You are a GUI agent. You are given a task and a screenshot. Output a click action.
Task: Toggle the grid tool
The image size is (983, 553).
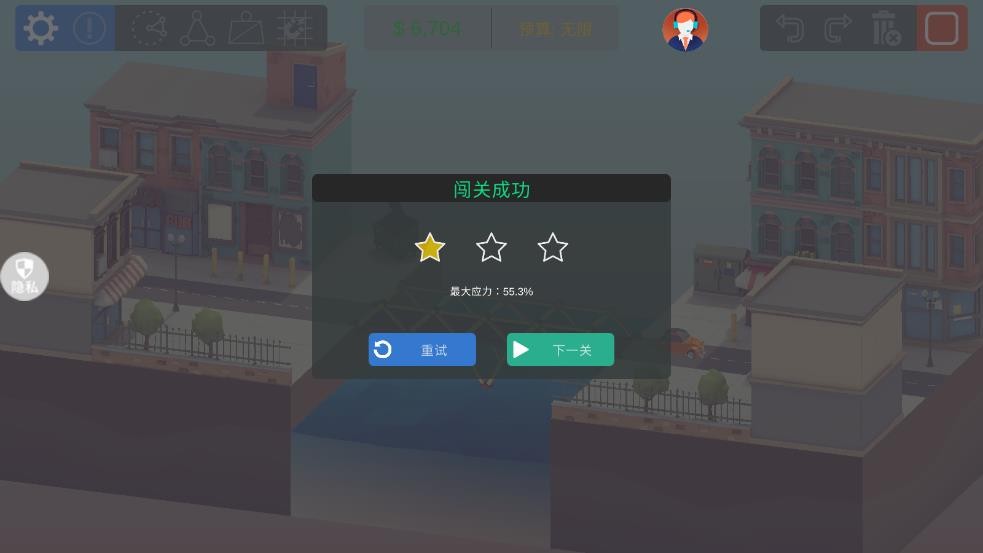(x=295, y=28)
